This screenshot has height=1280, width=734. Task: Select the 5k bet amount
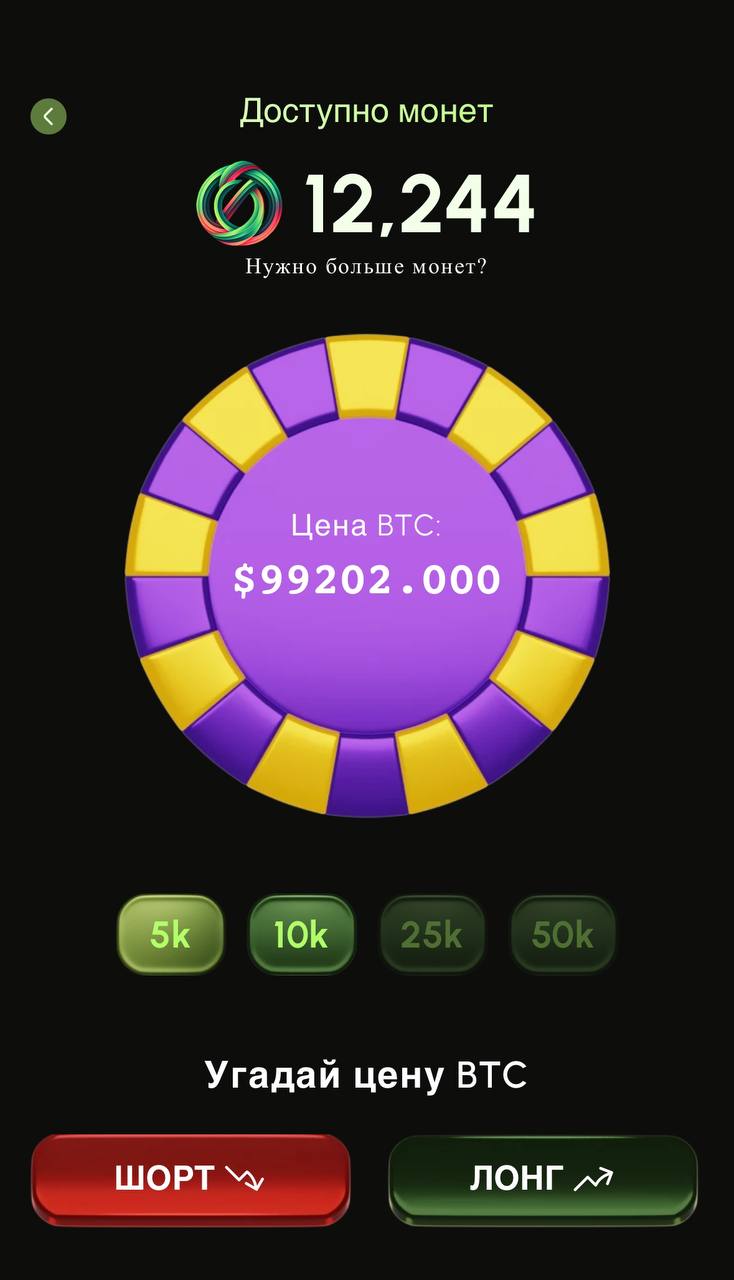[x=170, y=935]
